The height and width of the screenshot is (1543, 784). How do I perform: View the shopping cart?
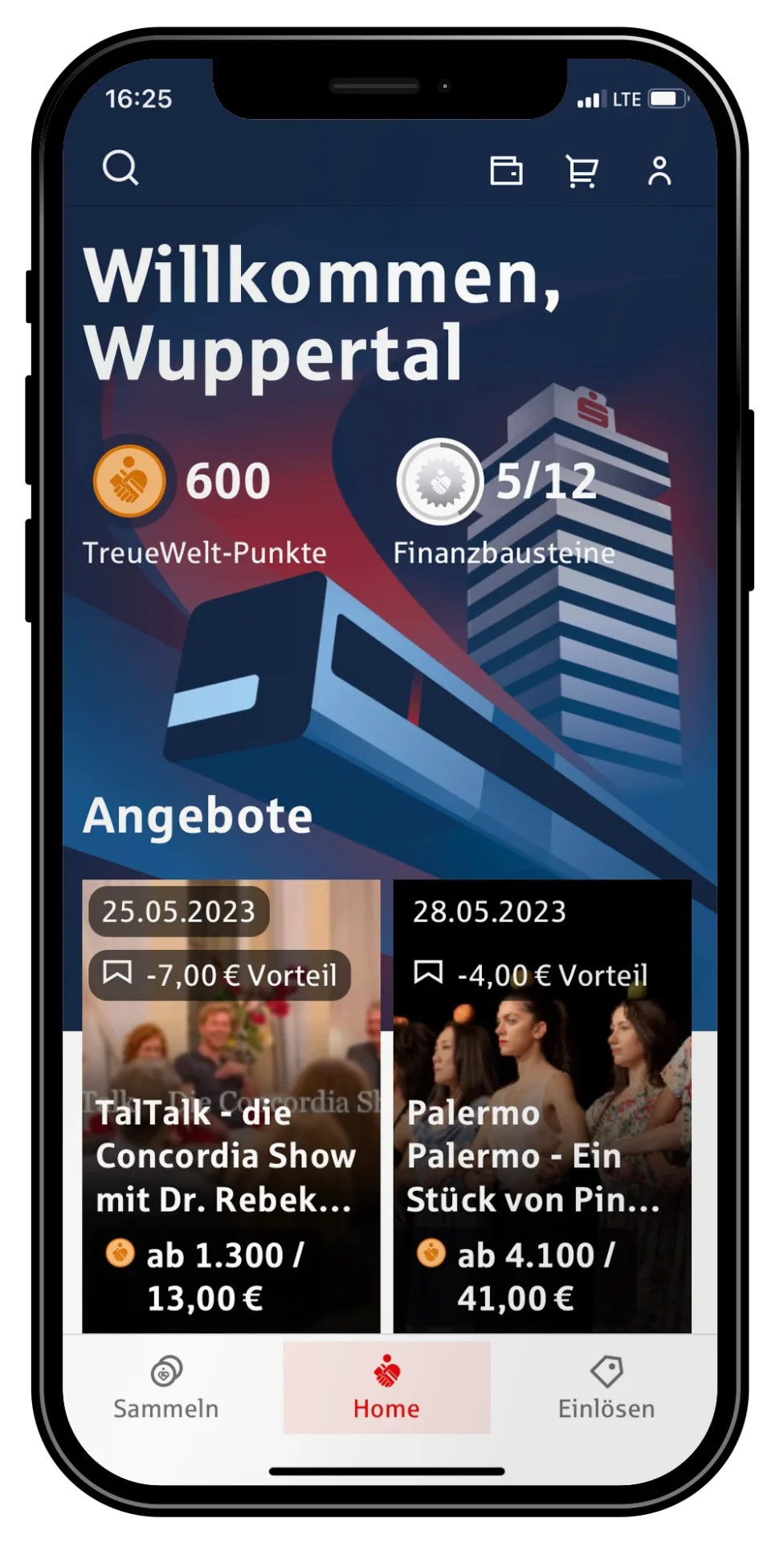click(x=582, y=170)
